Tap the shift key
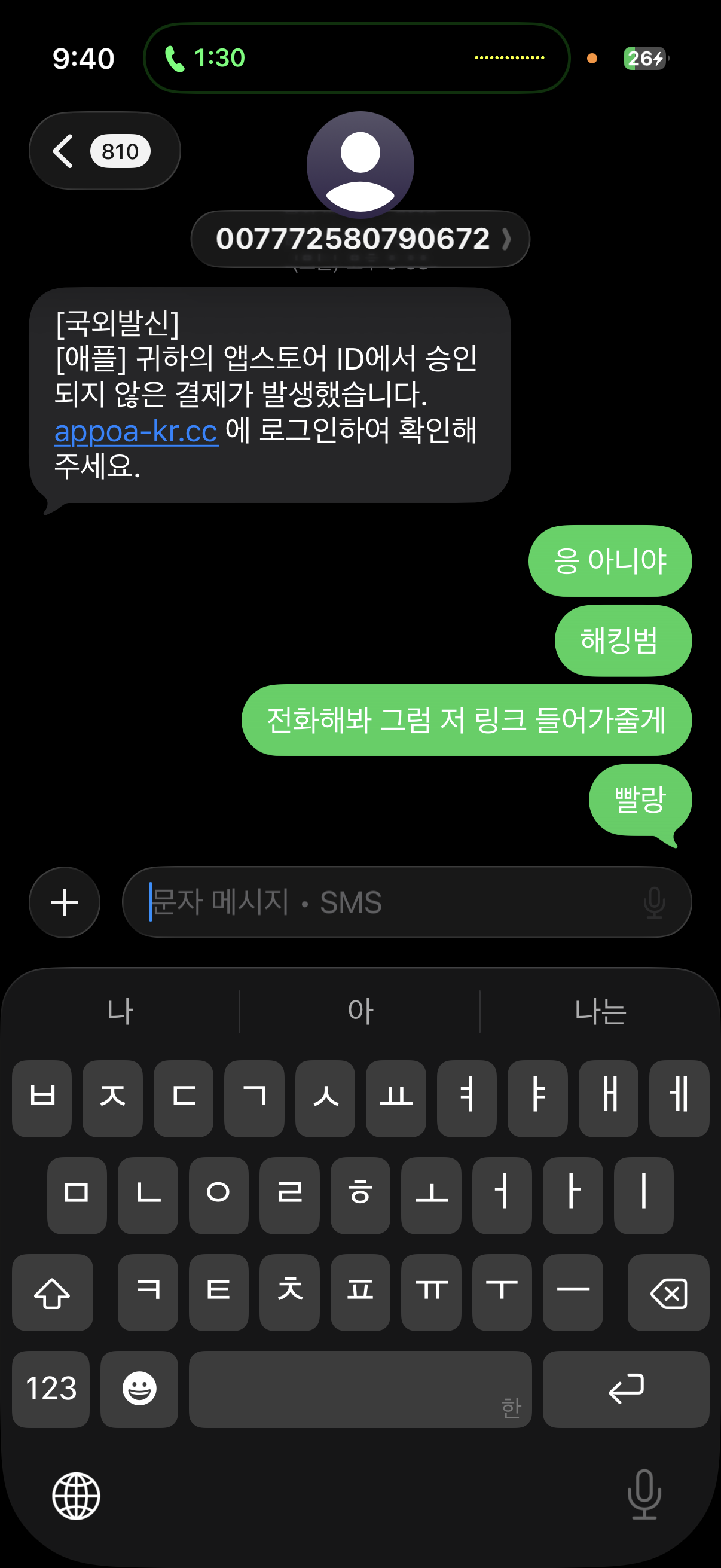This screenshot has width=721, height=1568. click(x=53, y=1292)
